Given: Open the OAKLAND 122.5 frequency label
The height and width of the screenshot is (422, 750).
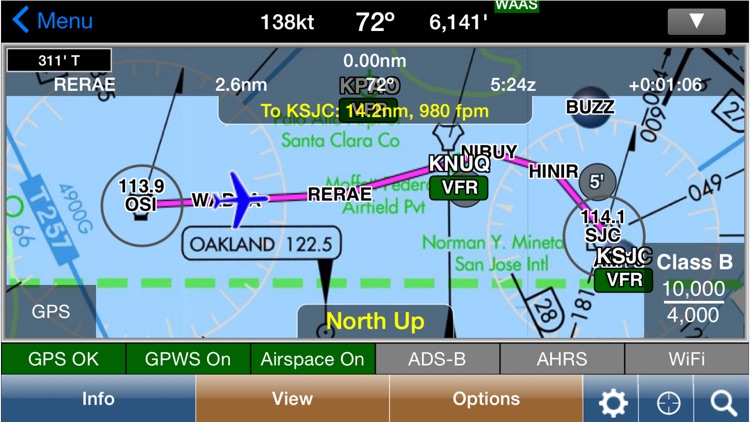Looking at the screenshot, I should (261, 243).
